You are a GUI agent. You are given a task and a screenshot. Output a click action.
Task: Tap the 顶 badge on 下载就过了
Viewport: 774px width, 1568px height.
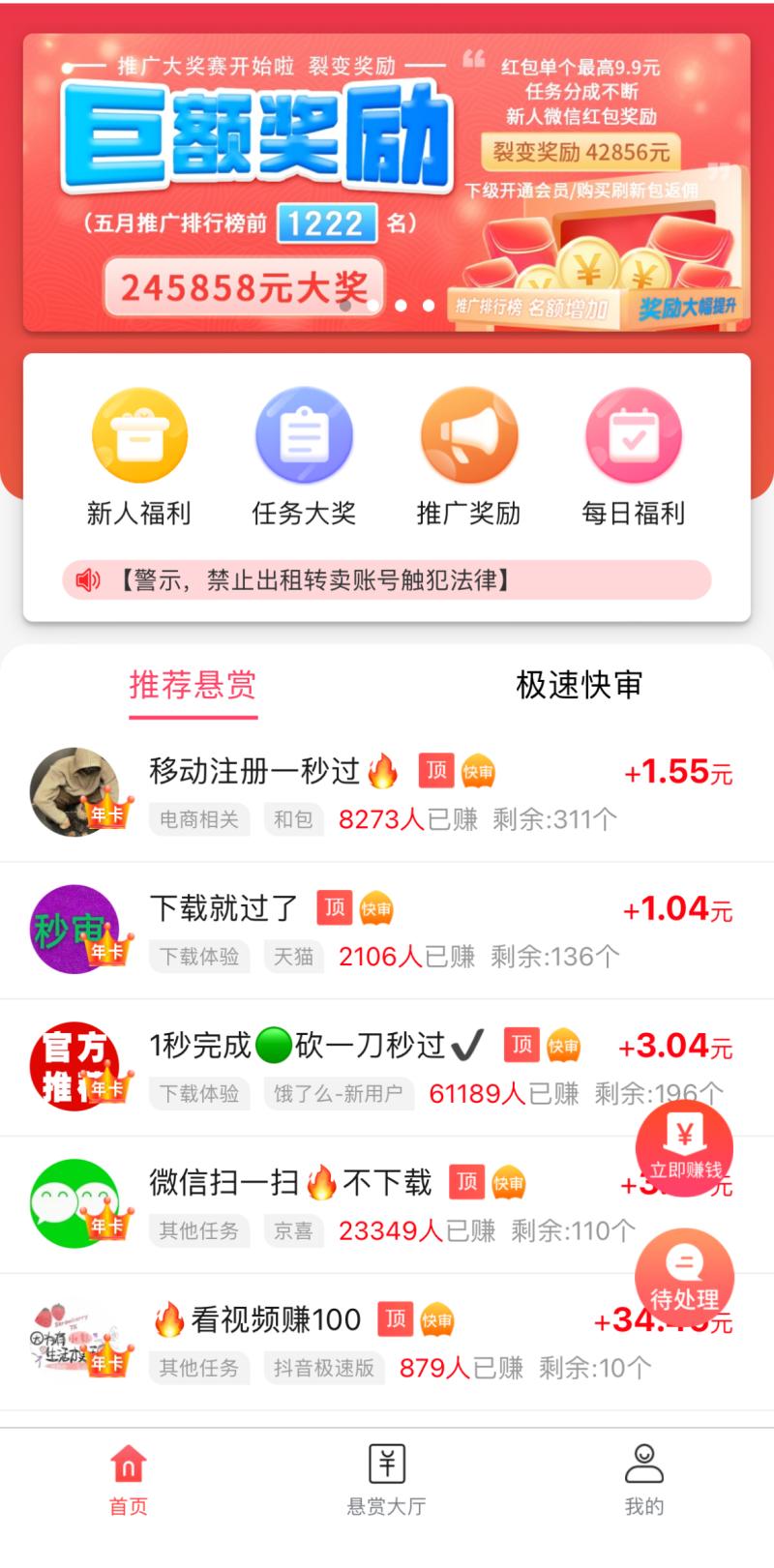tap(334, 908)
